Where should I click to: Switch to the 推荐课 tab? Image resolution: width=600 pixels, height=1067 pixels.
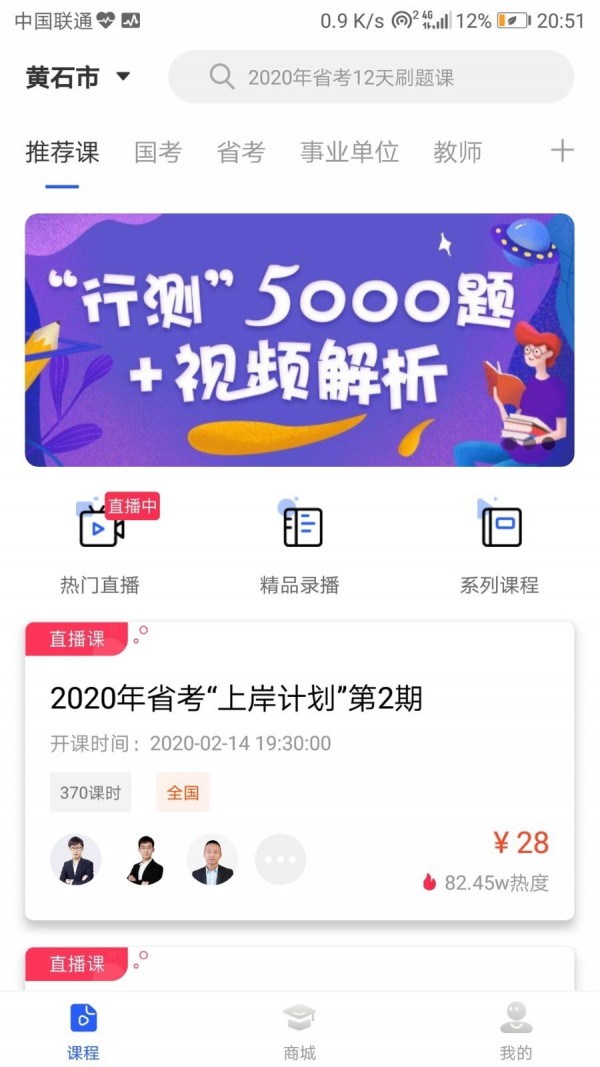(62, 152)
